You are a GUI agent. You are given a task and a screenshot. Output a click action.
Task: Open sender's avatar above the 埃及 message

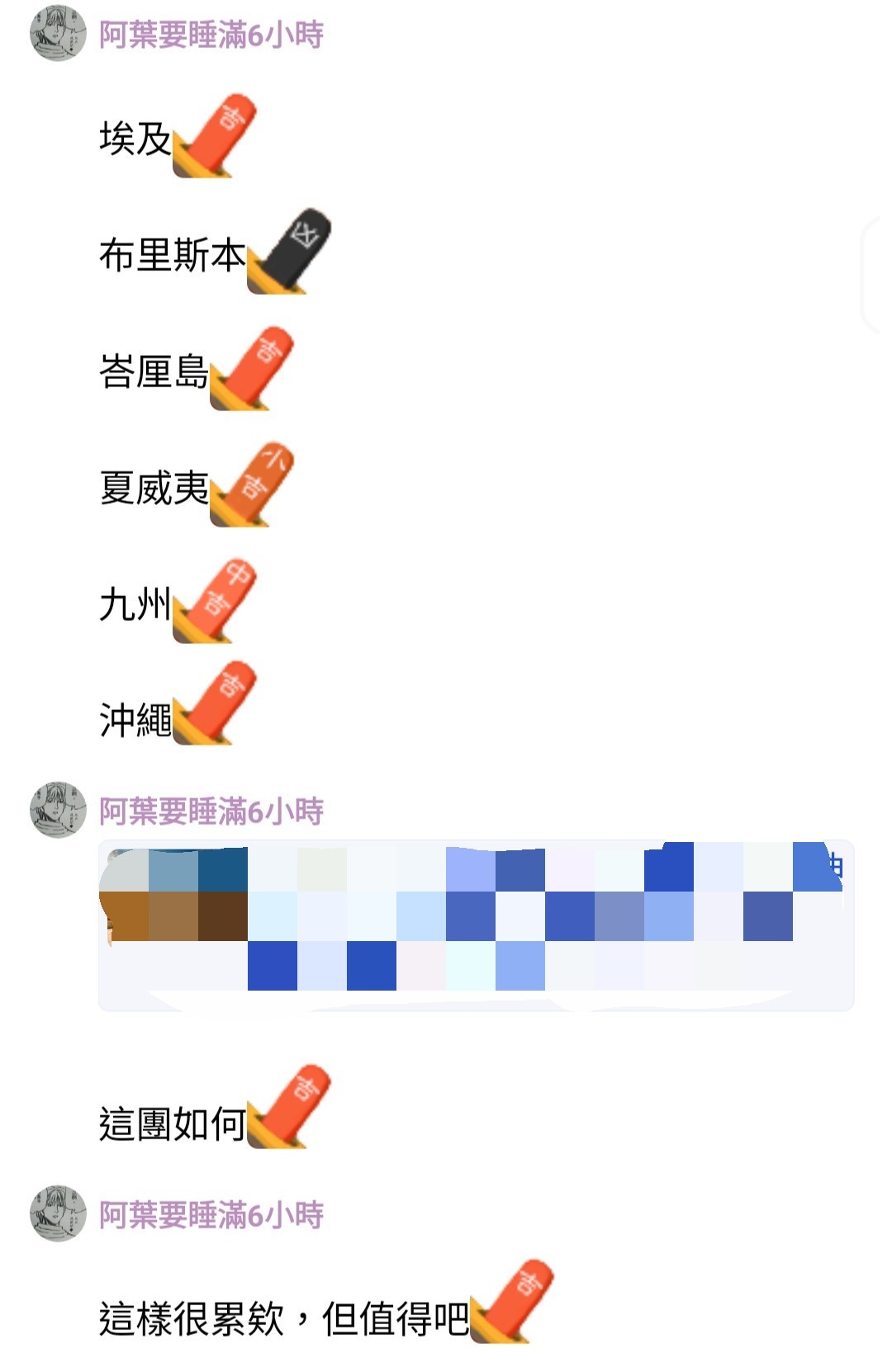58,34
